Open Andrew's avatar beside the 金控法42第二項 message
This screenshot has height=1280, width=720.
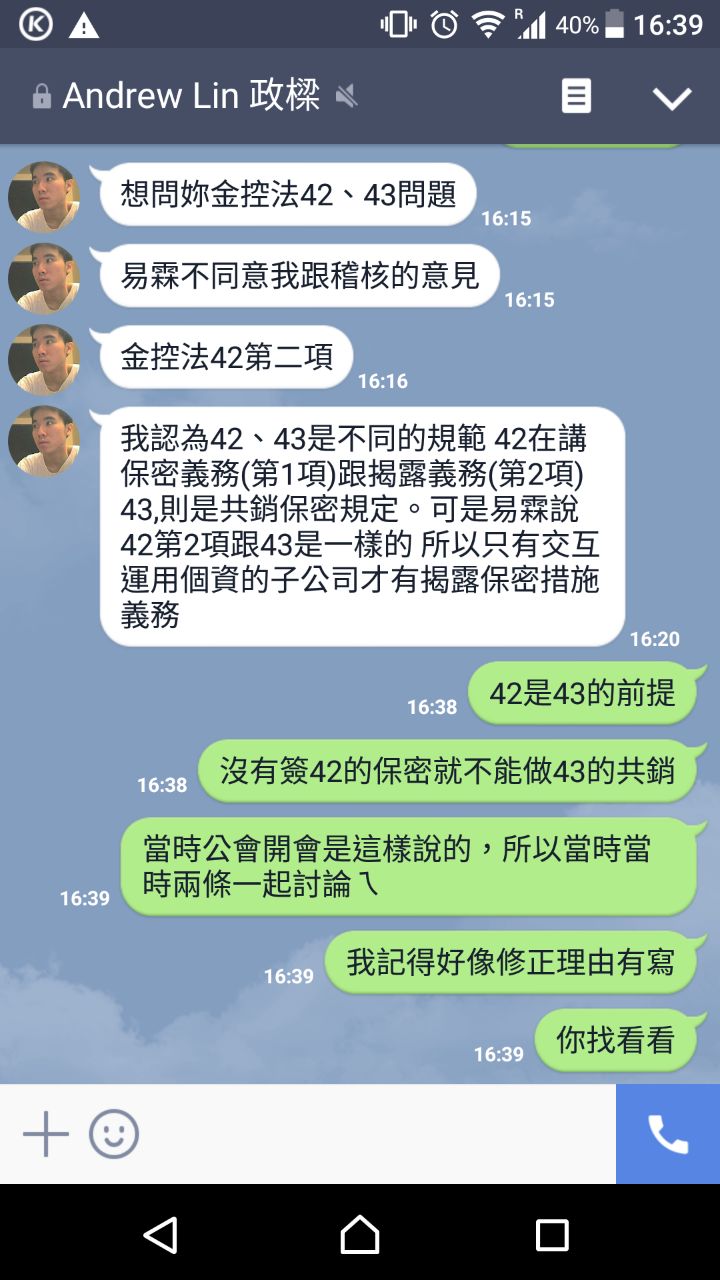coord(43,360)
